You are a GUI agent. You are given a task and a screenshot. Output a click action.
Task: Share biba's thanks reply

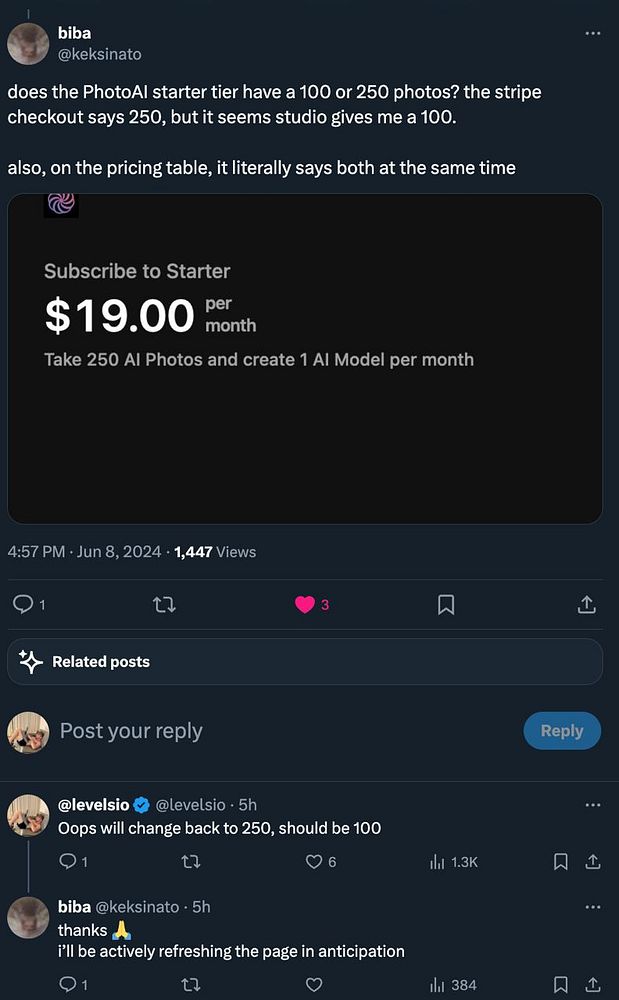[592, 985]
